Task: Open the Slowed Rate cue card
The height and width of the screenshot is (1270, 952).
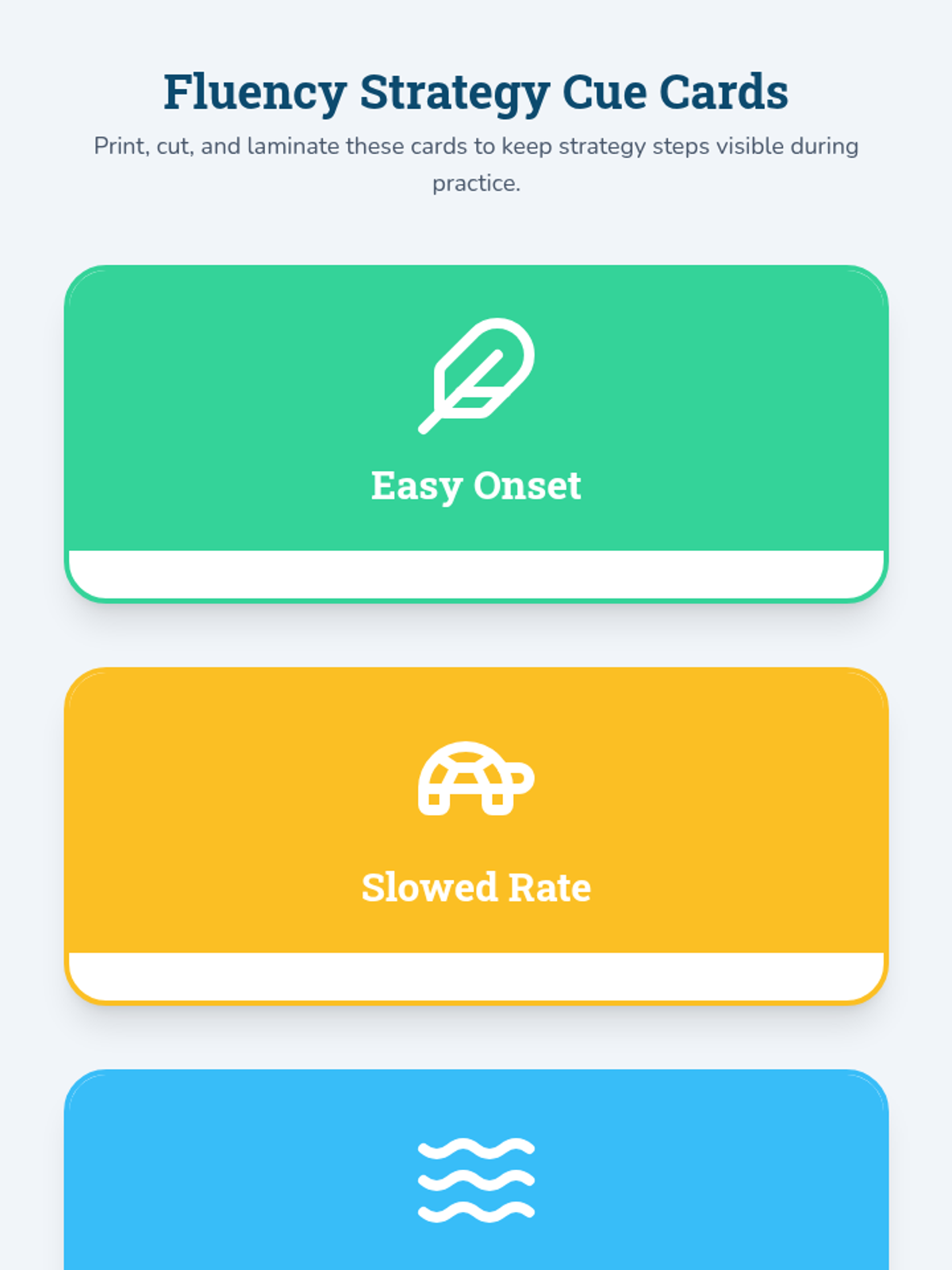Action: [x=476, y=837]
